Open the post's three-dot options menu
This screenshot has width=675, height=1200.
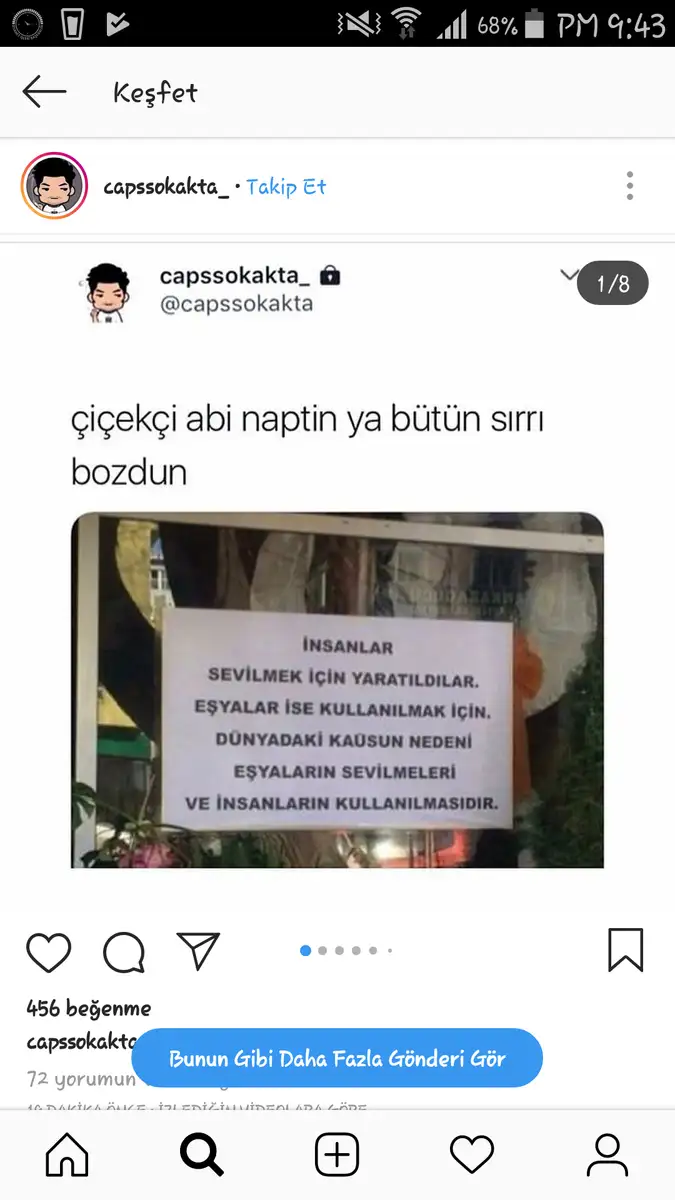(x=629, y=186)
